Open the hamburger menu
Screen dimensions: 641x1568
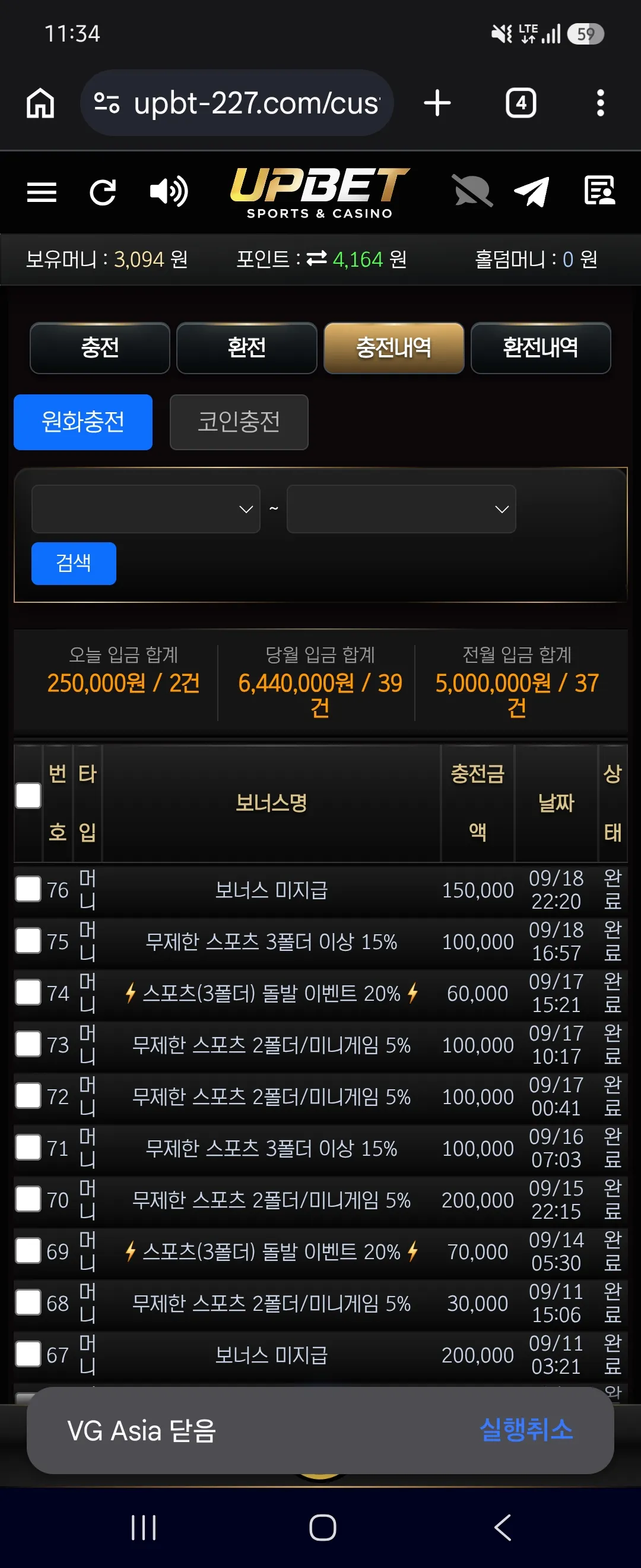tap(42, 192)
